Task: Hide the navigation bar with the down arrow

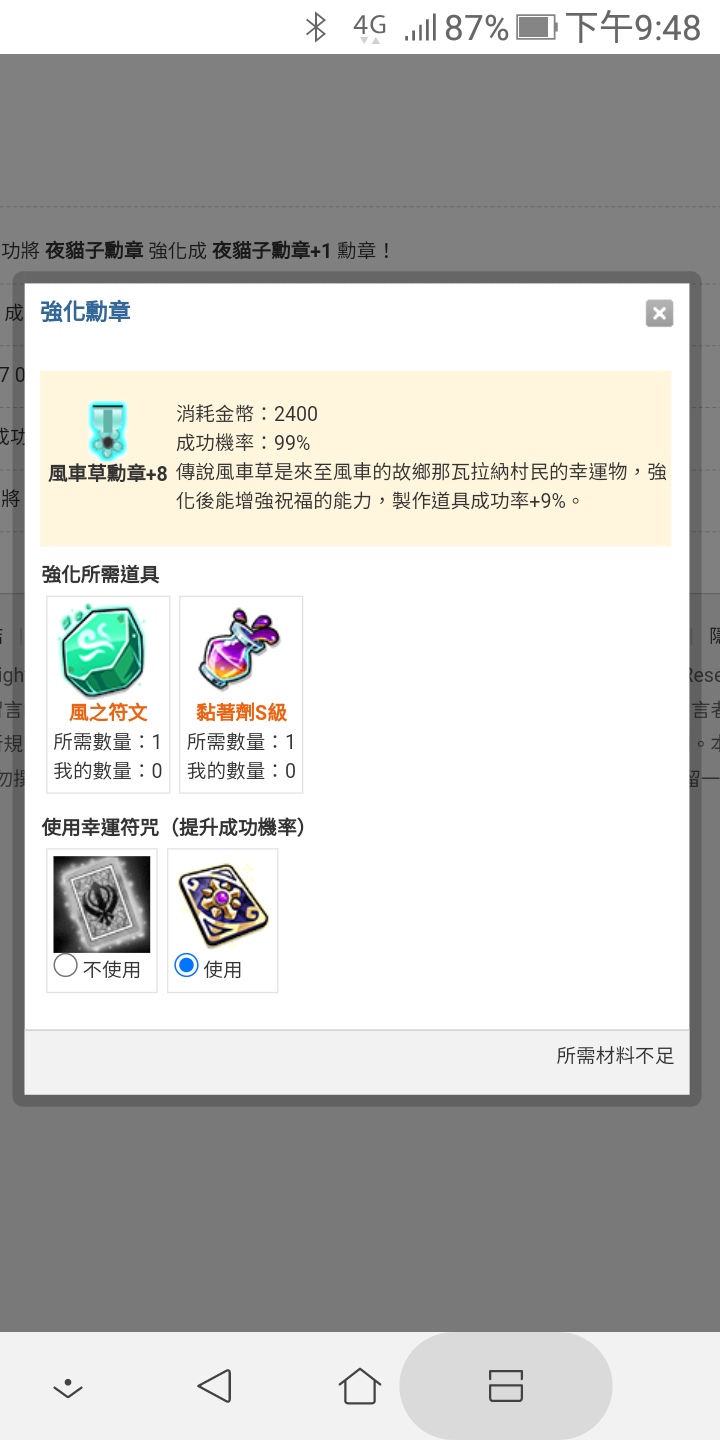Action: click(x=67, y=1388)
